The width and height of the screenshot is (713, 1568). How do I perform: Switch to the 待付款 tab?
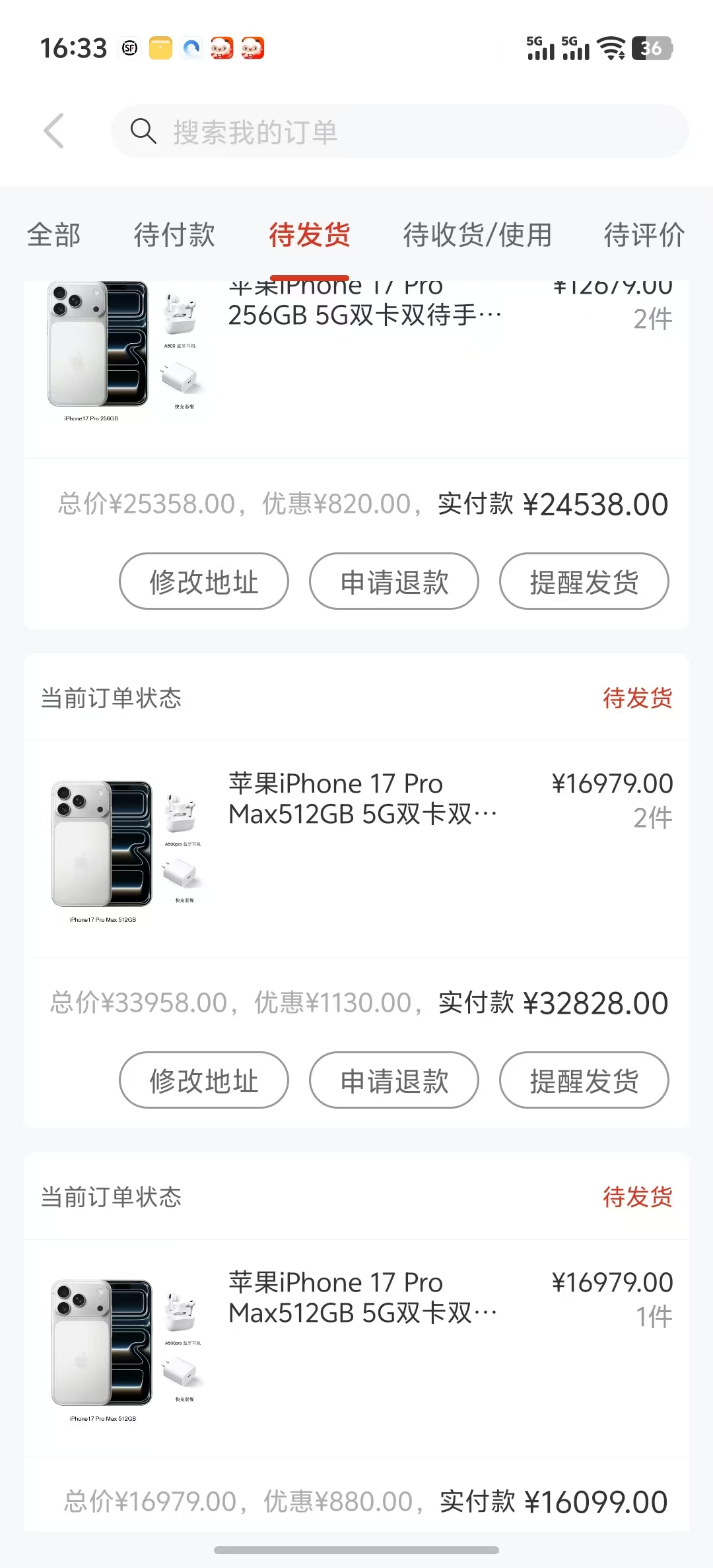174,236
